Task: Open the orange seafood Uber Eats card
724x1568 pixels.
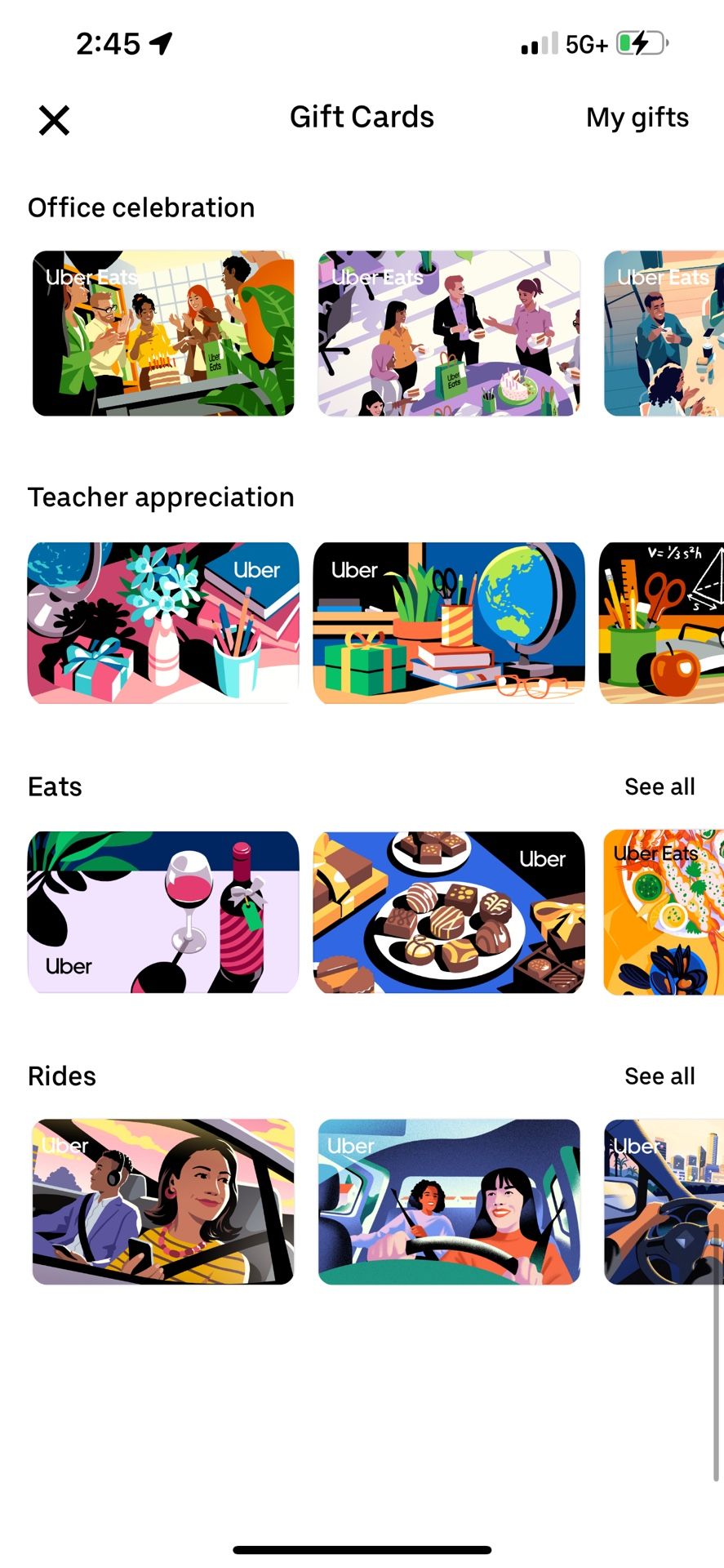Action: click(x=664, y=911)
